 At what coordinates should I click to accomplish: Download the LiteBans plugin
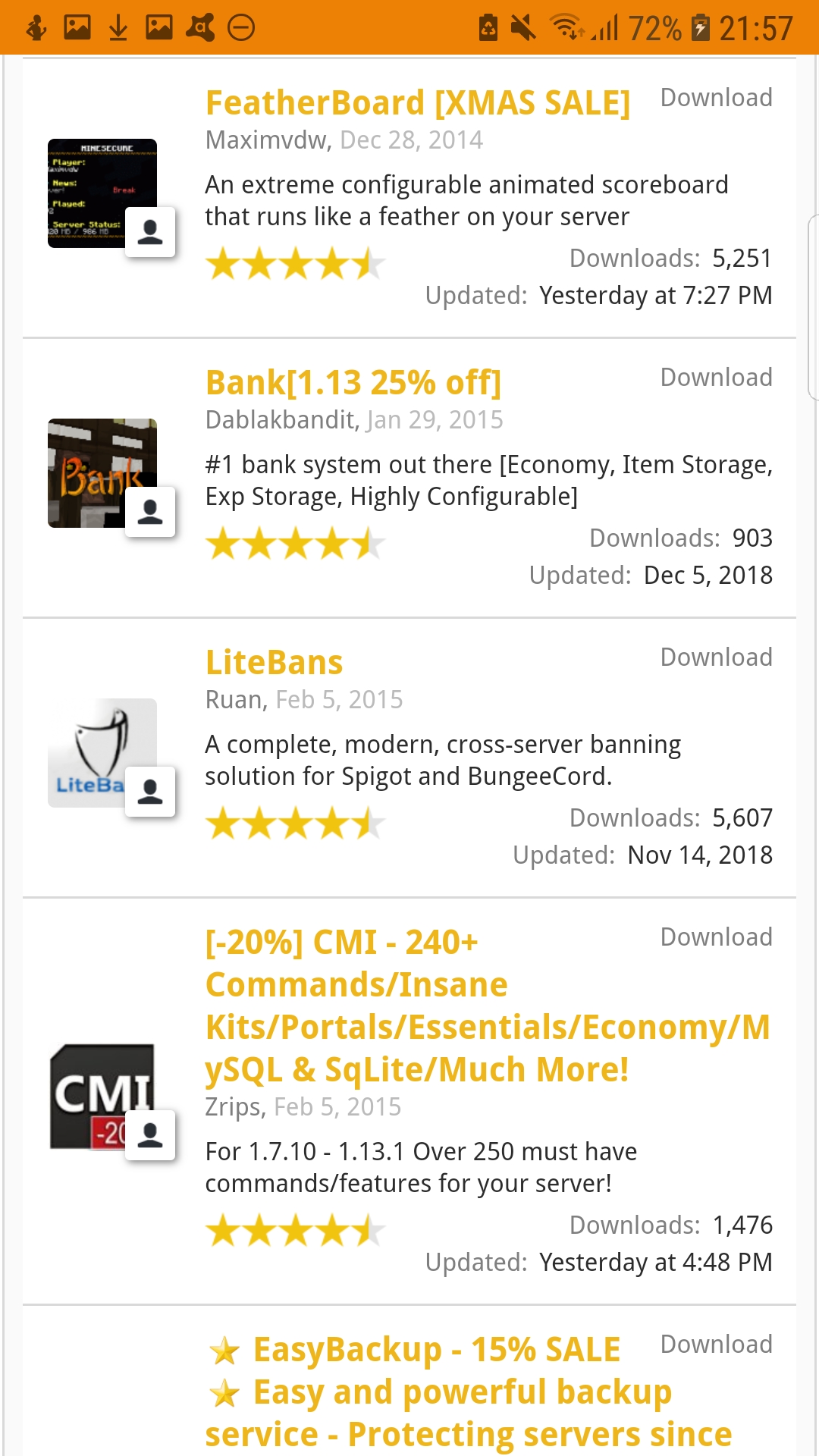pyautogui.click(x=716, y=657)
